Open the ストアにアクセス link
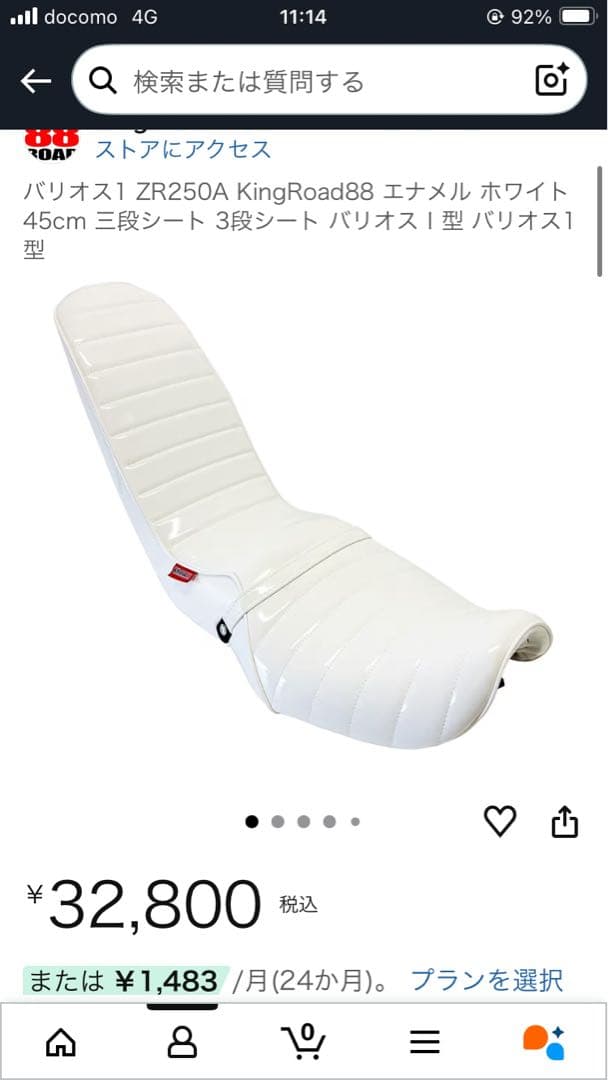Screen dimensions: 608x1080 click(183, 149)
